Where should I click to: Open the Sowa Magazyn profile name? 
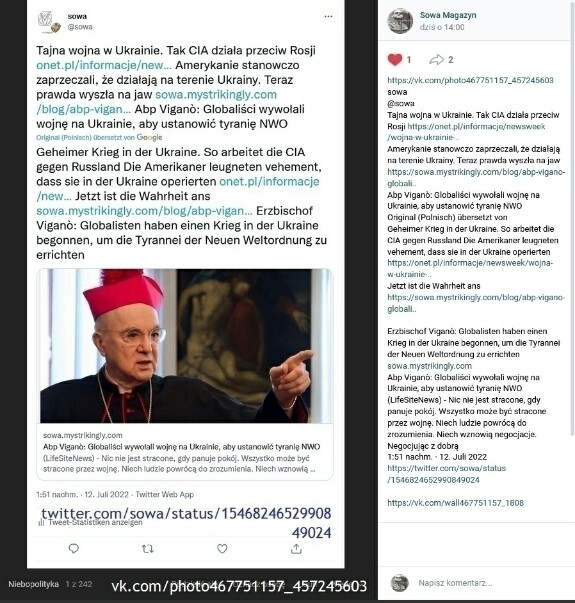(448, 15)
